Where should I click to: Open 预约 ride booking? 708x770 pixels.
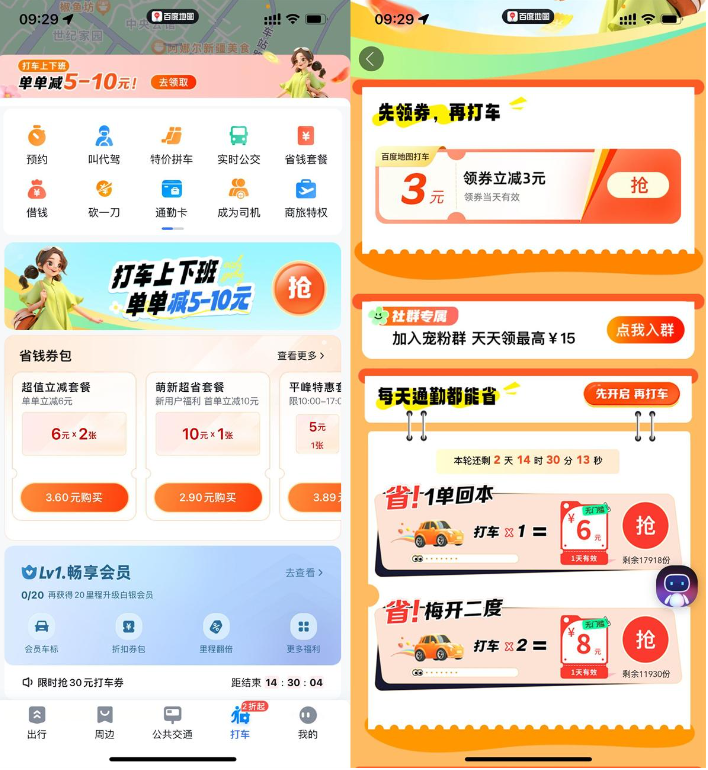37,144
